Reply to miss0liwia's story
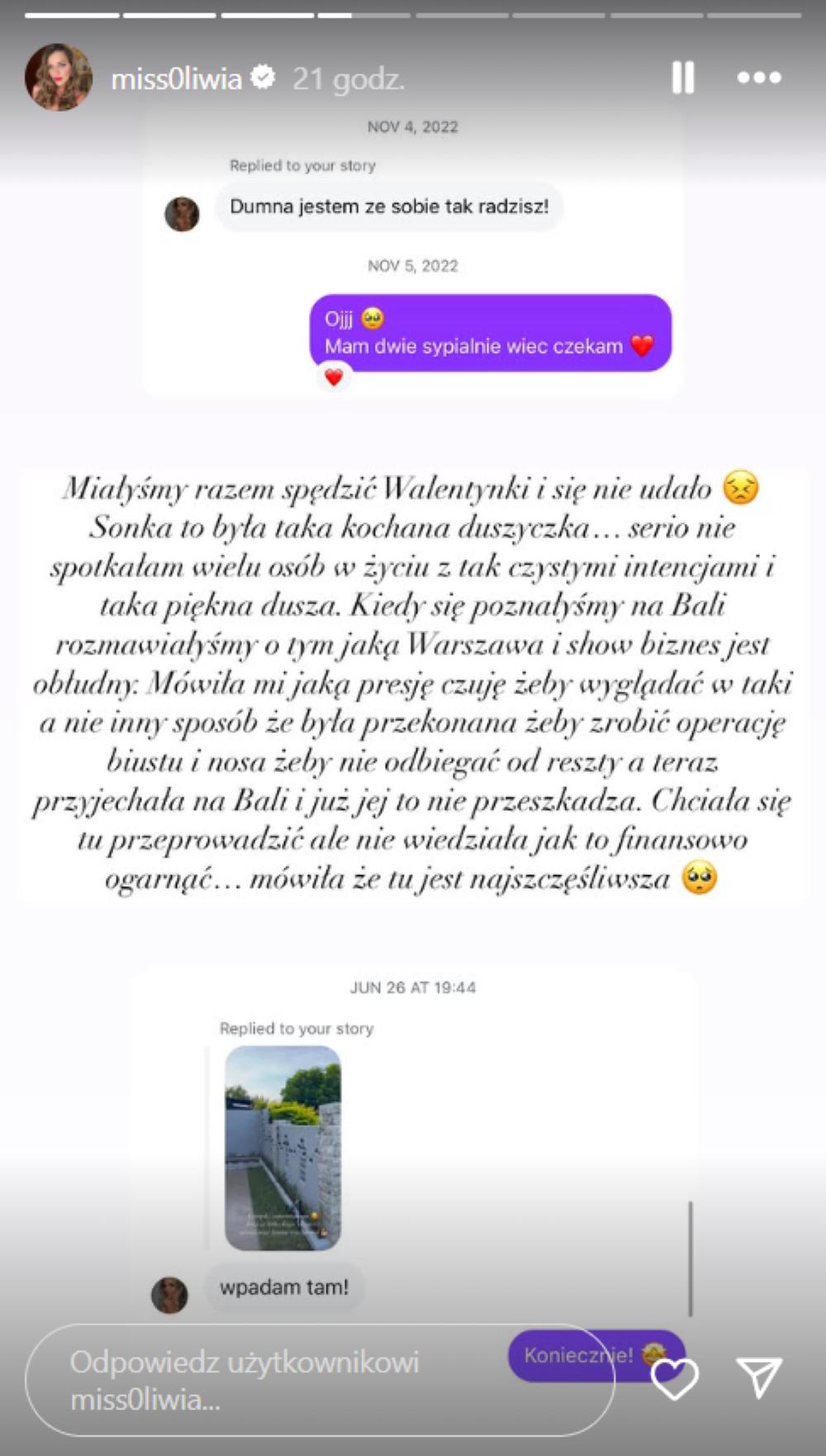Screen dimensions: 826x1456 (x=318, y=1381)
